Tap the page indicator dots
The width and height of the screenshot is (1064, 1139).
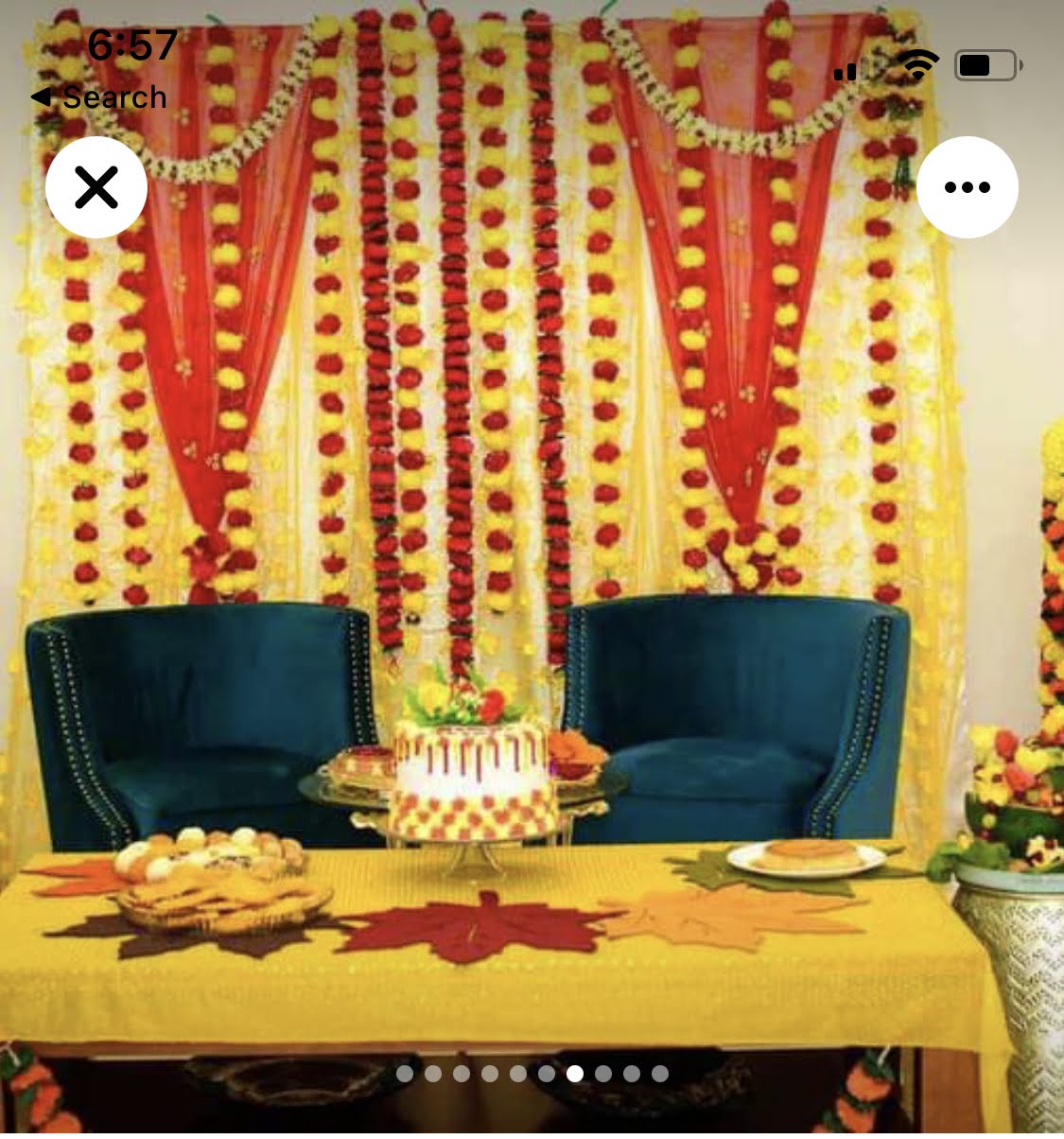532,1074
